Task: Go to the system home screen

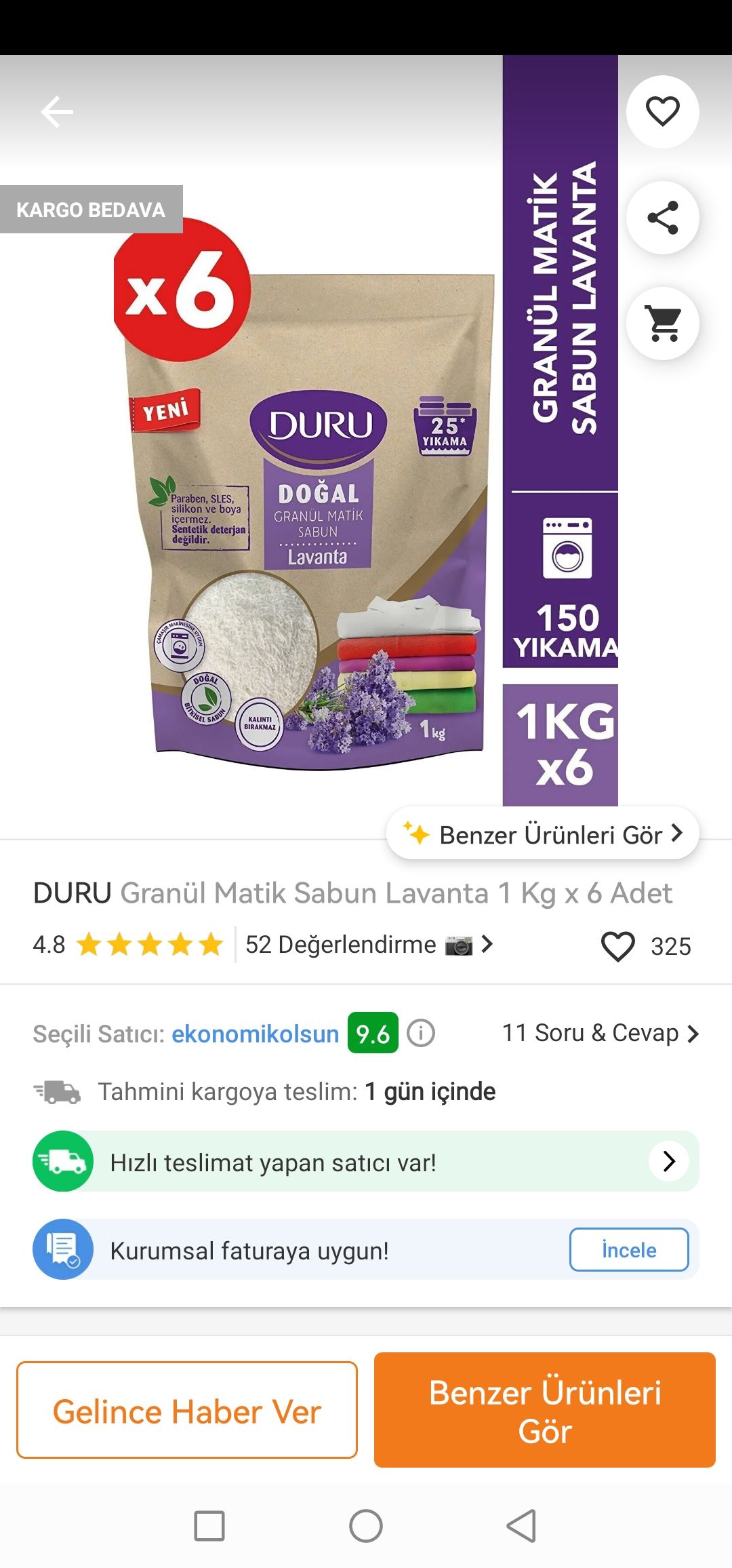Action: coord(366,1526)
